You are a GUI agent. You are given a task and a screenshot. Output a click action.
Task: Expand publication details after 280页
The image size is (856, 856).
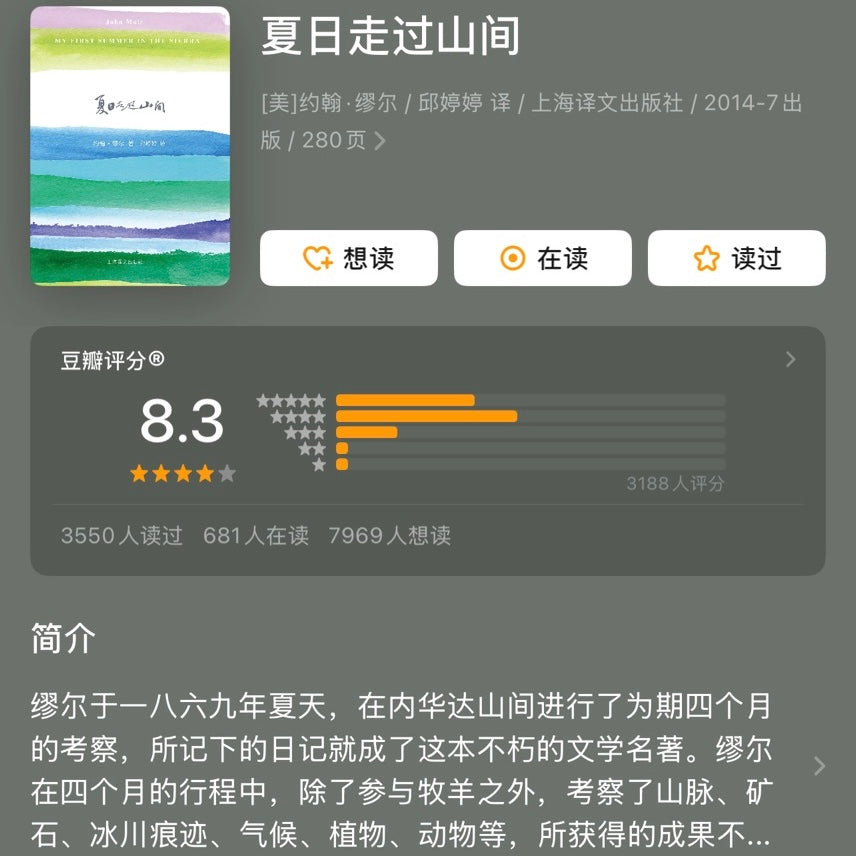[380, 141]
